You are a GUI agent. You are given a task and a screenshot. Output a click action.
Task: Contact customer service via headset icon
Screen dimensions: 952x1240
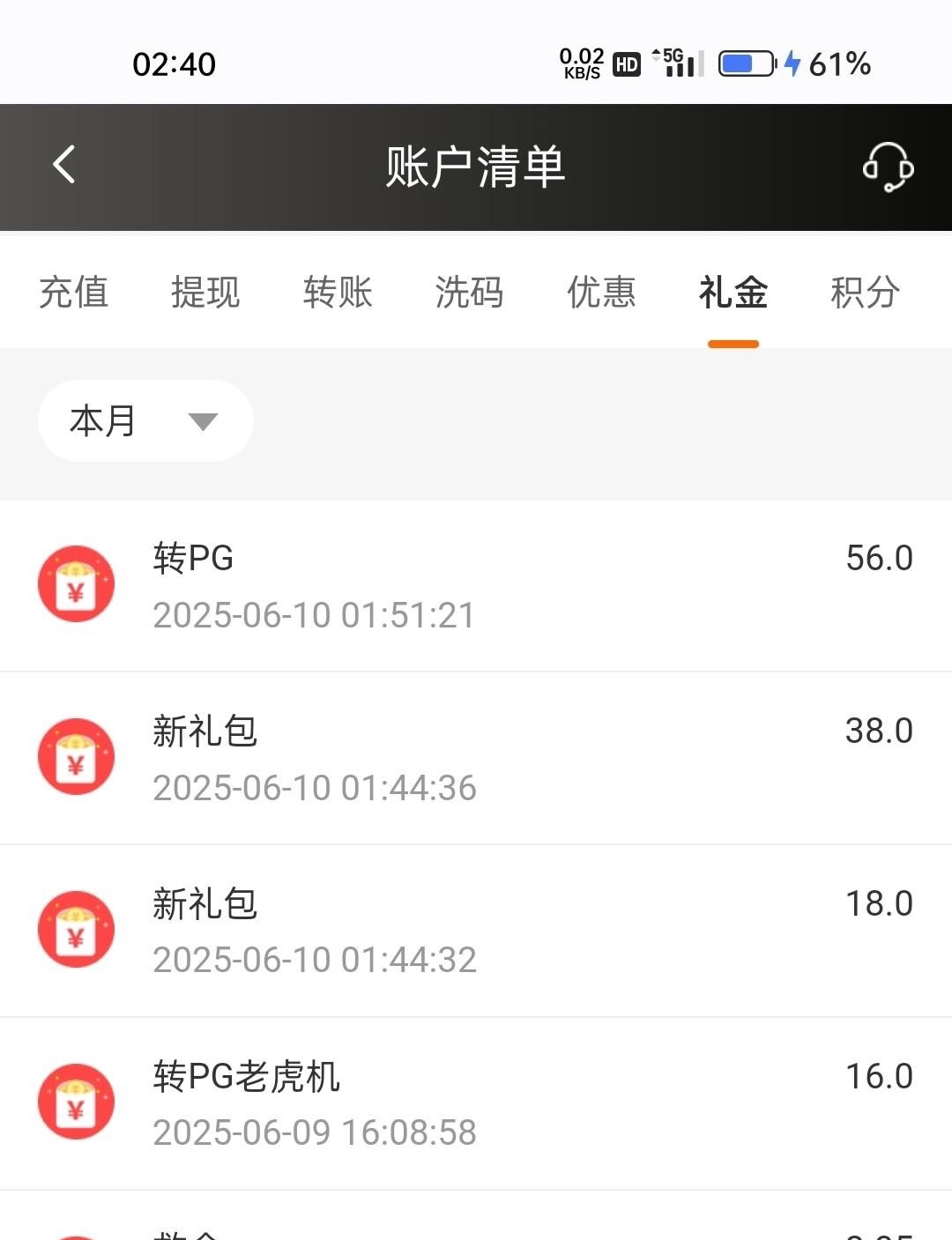[x=887, y=167]
